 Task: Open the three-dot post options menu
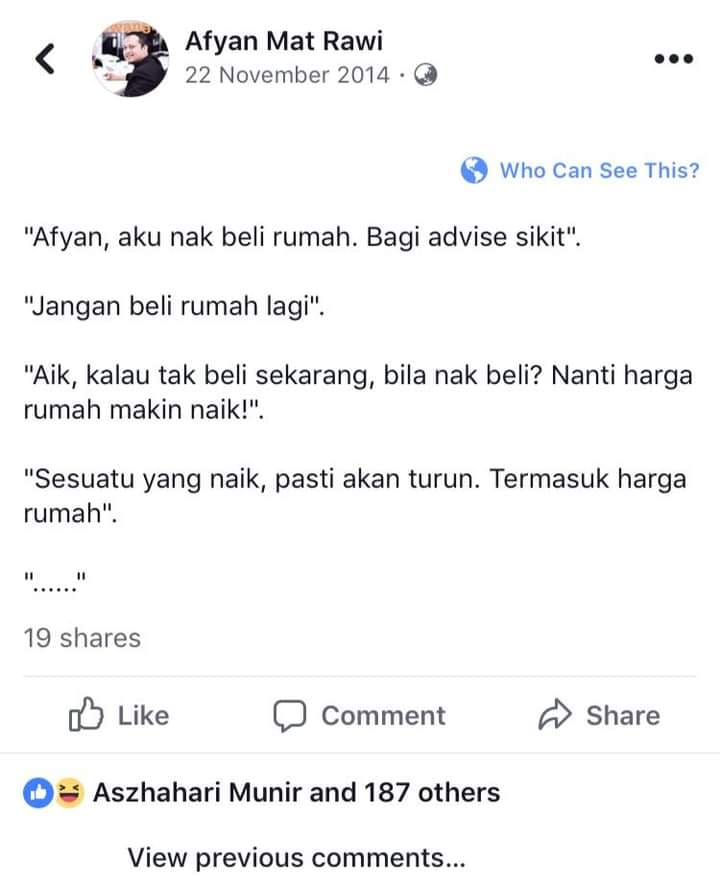[673, 58]
